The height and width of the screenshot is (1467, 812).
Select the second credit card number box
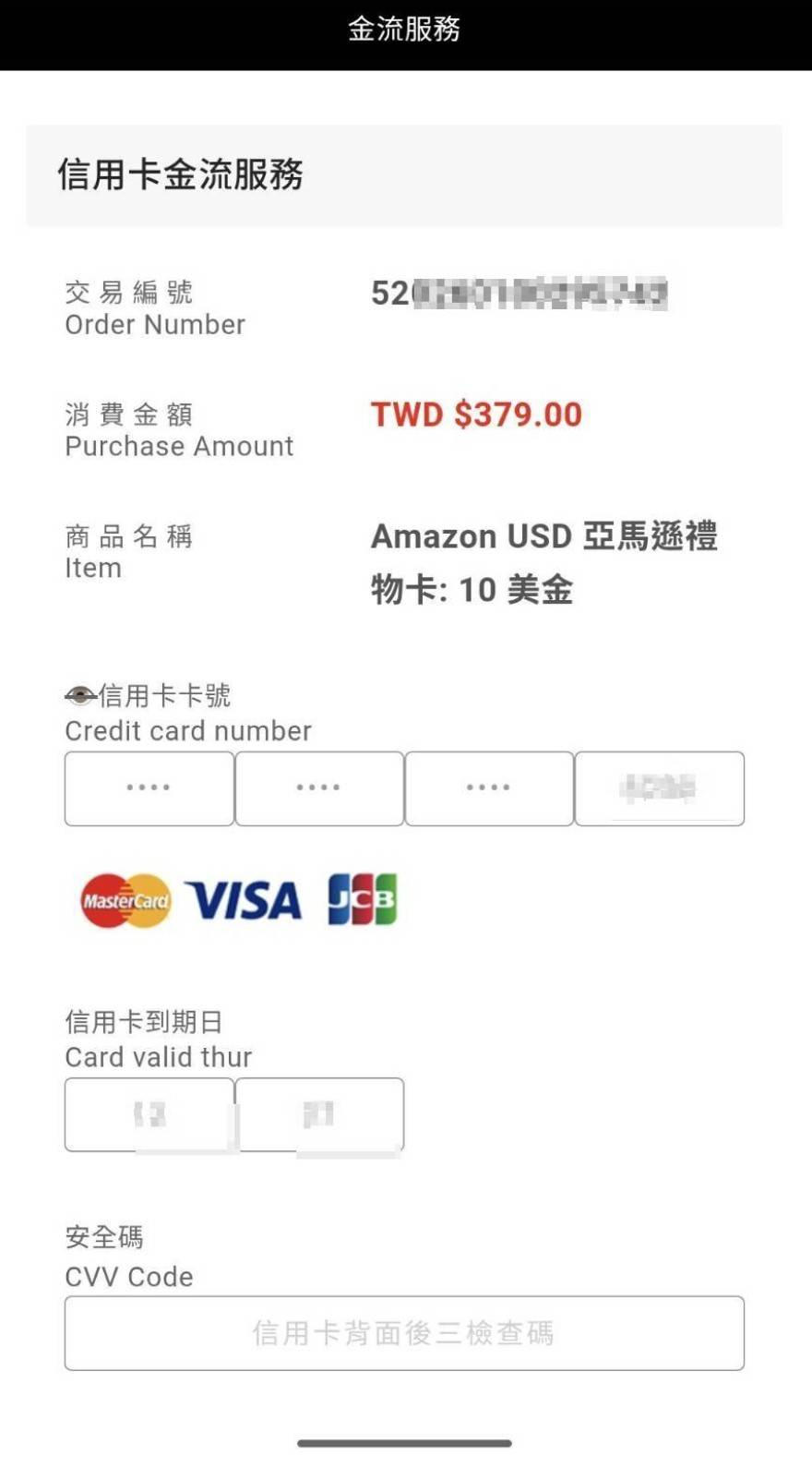point(319,788)
